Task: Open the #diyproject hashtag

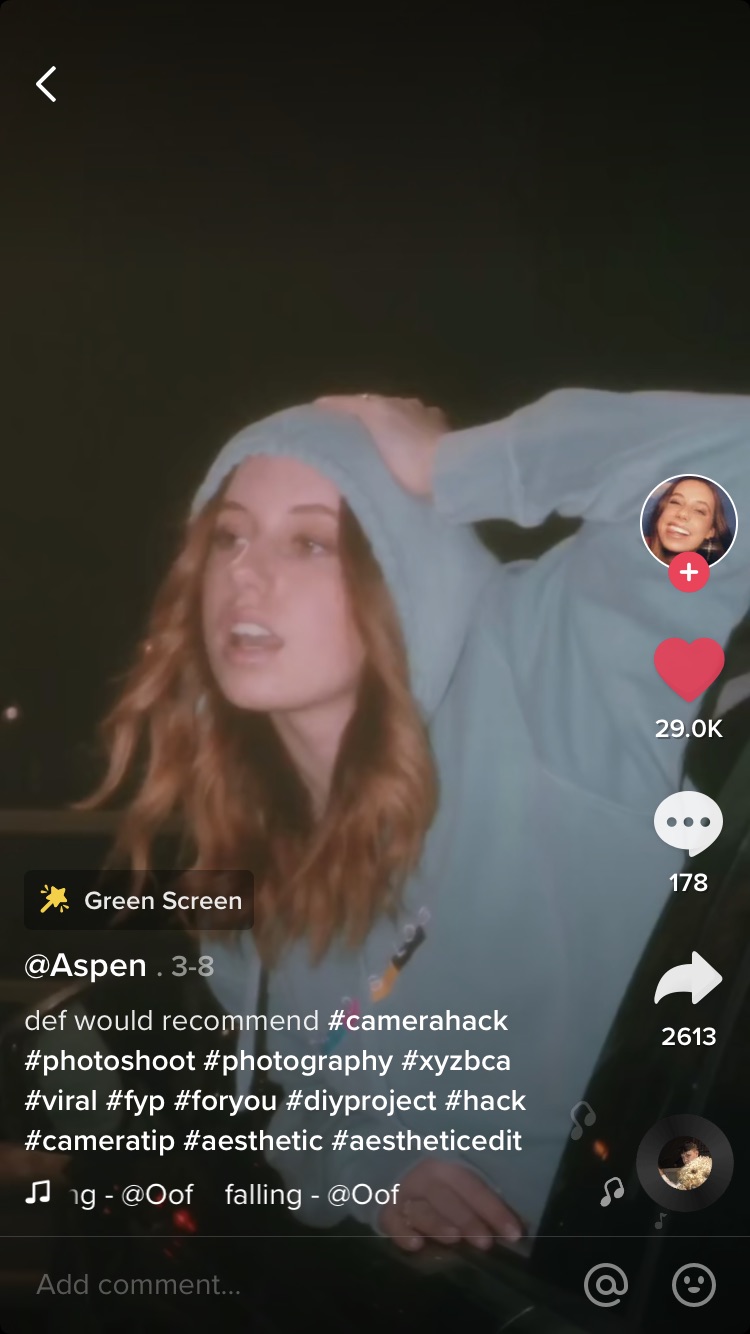Action: point(361,1101)
